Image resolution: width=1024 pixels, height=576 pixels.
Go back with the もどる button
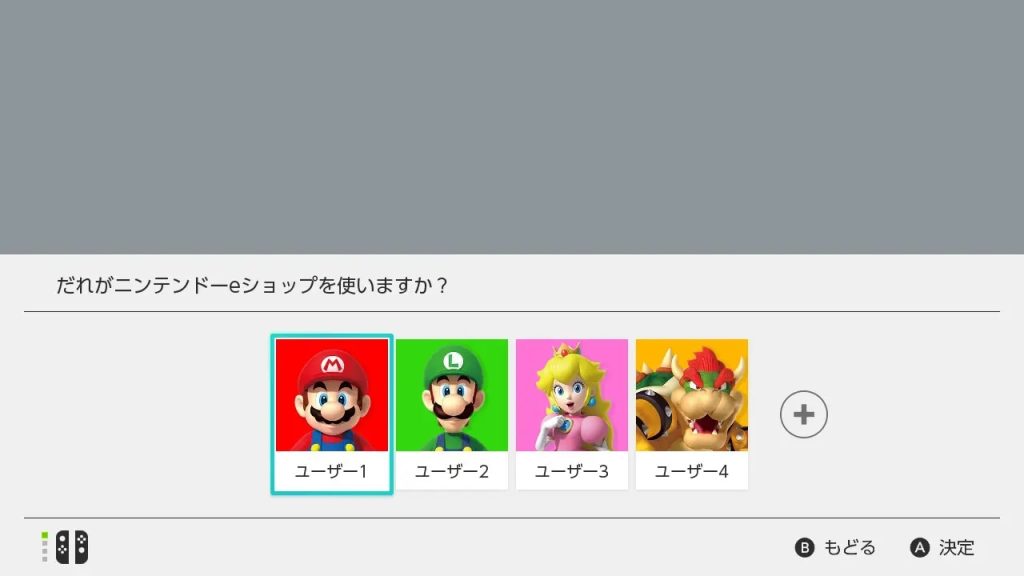pyautogui.click(x=836, y=547)
